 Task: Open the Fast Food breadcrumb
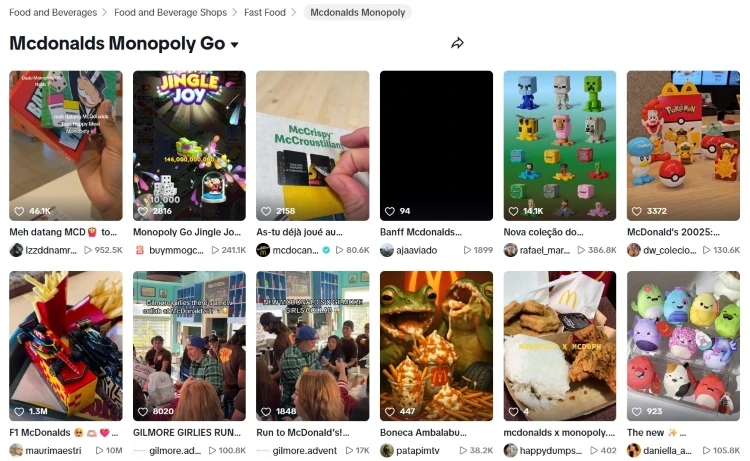265,13
